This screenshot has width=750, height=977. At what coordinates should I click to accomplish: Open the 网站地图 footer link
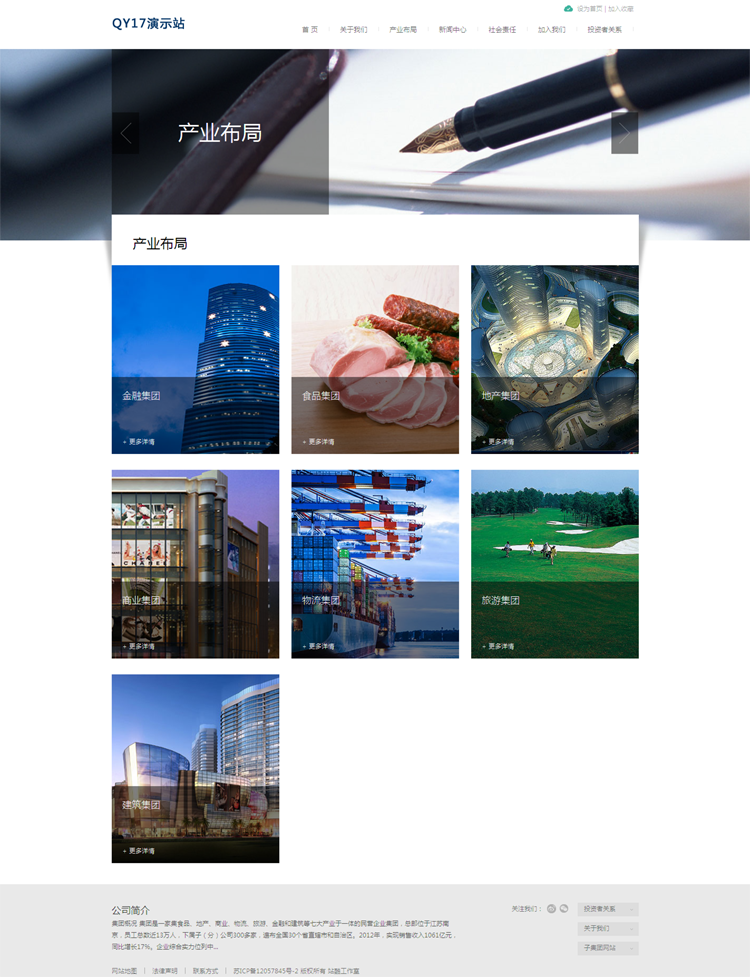[125, 971]
